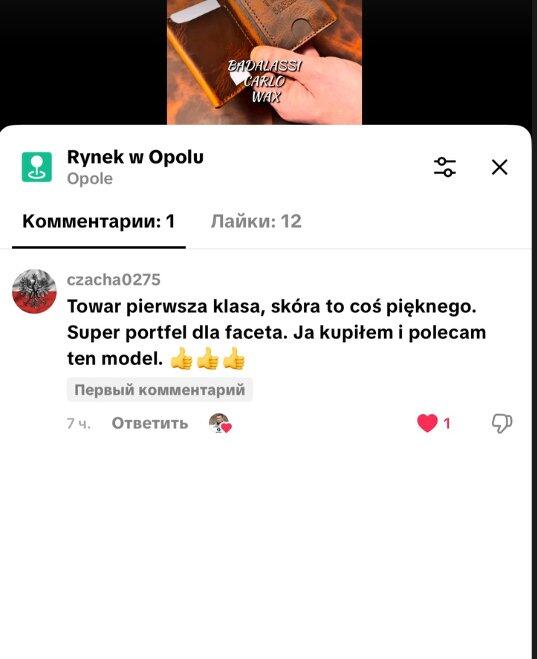Open the czacha0275 username
This screenshot has width=537, height=659.
113,279
